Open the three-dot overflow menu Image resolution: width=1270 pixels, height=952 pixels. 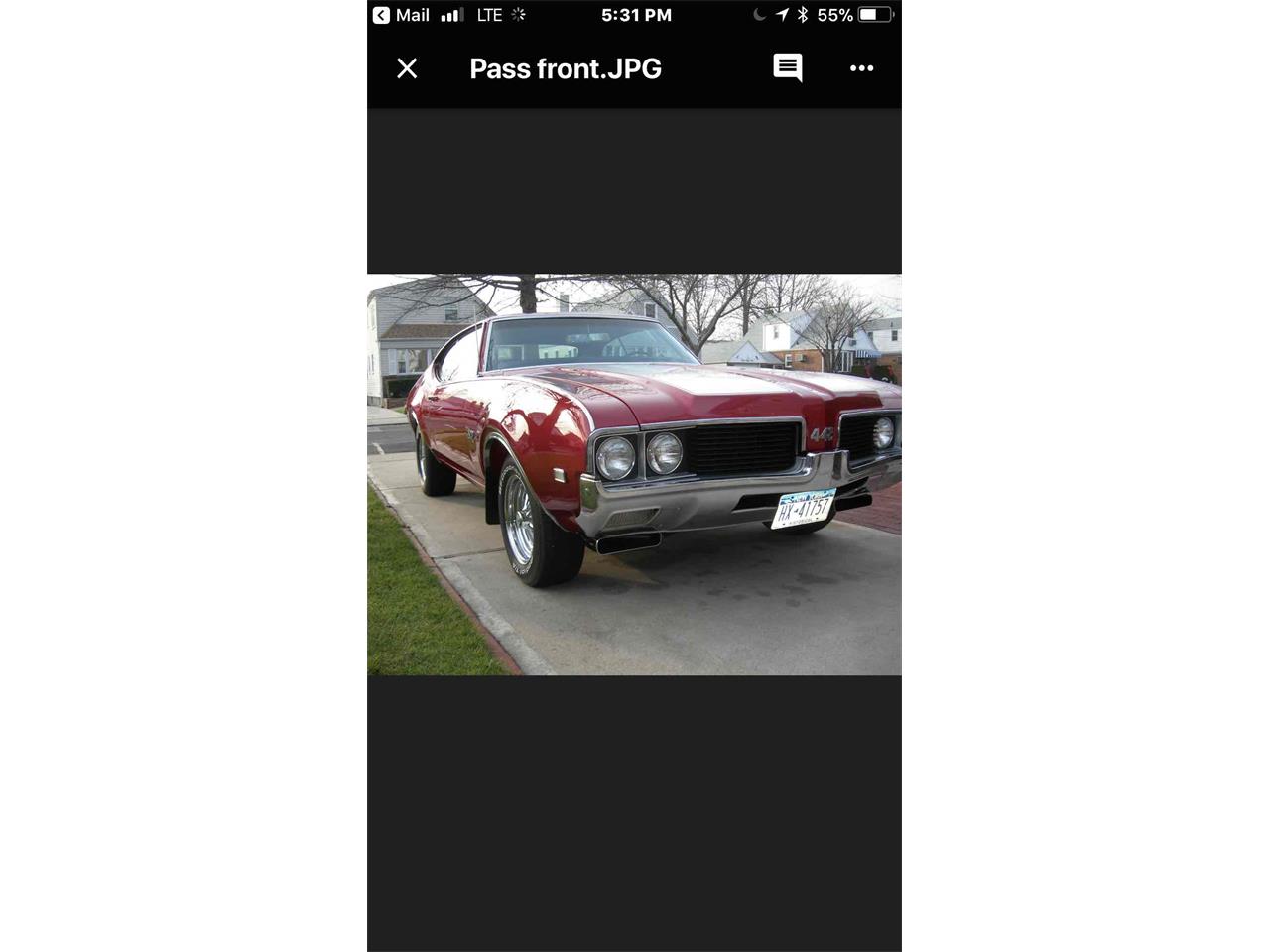[861, 68]
